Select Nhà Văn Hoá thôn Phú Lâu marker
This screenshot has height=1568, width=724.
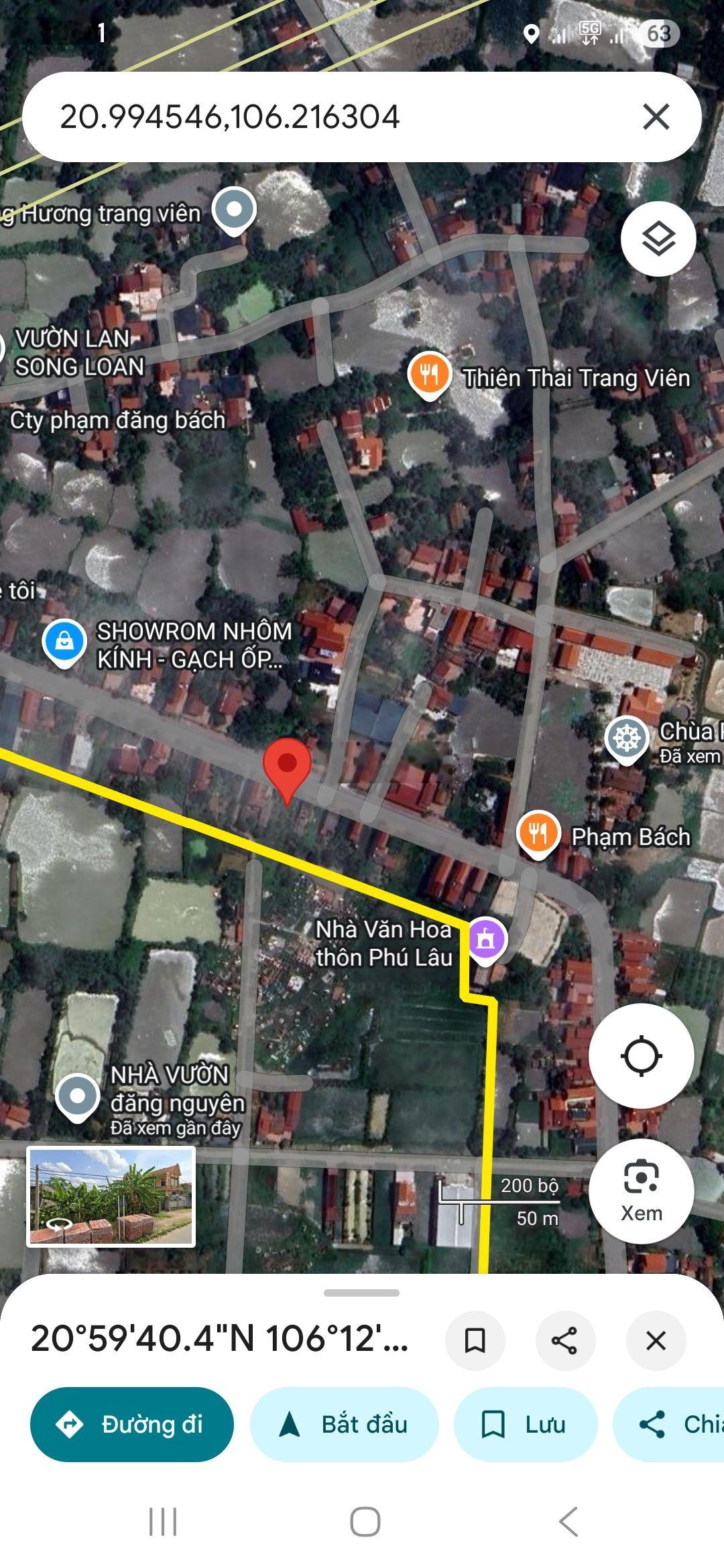pyautogui.click(x=486, y=939)
